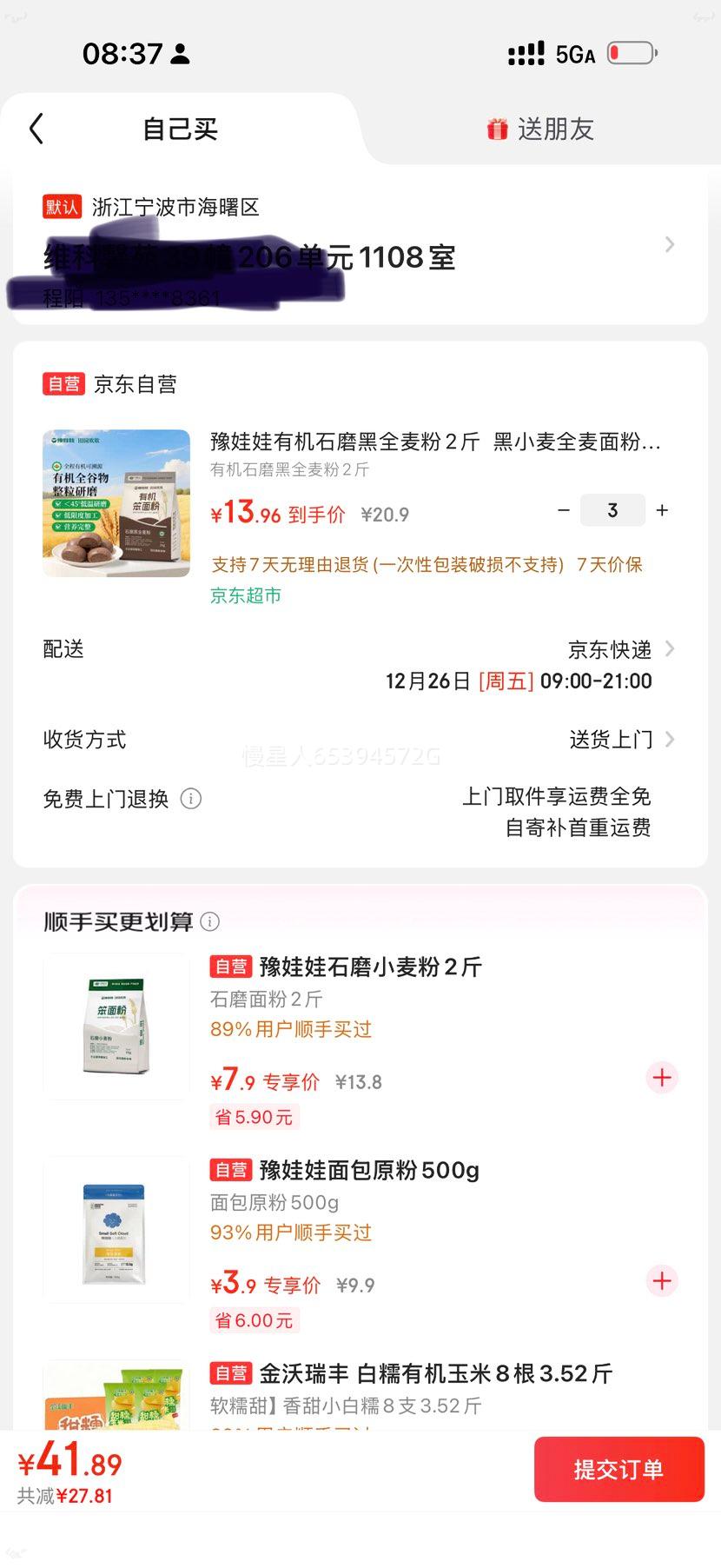The height and width of the screenshot is (1568, 721).
Task: Add 豫娃娃石磨小麦粉 via the red plus
Action: pyautogui.click(x=661, y=1078)
